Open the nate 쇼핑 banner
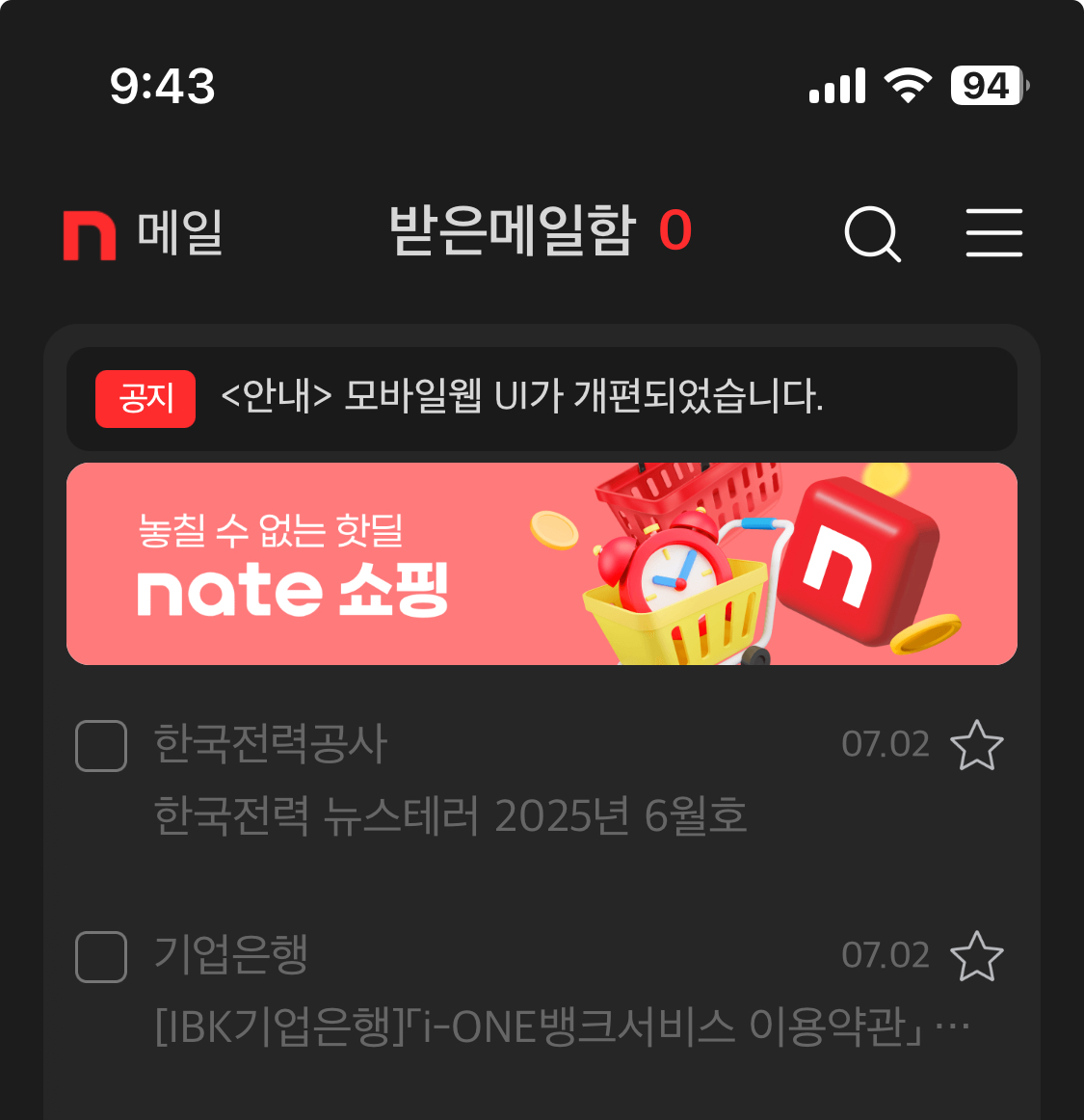 coord(541,564)
